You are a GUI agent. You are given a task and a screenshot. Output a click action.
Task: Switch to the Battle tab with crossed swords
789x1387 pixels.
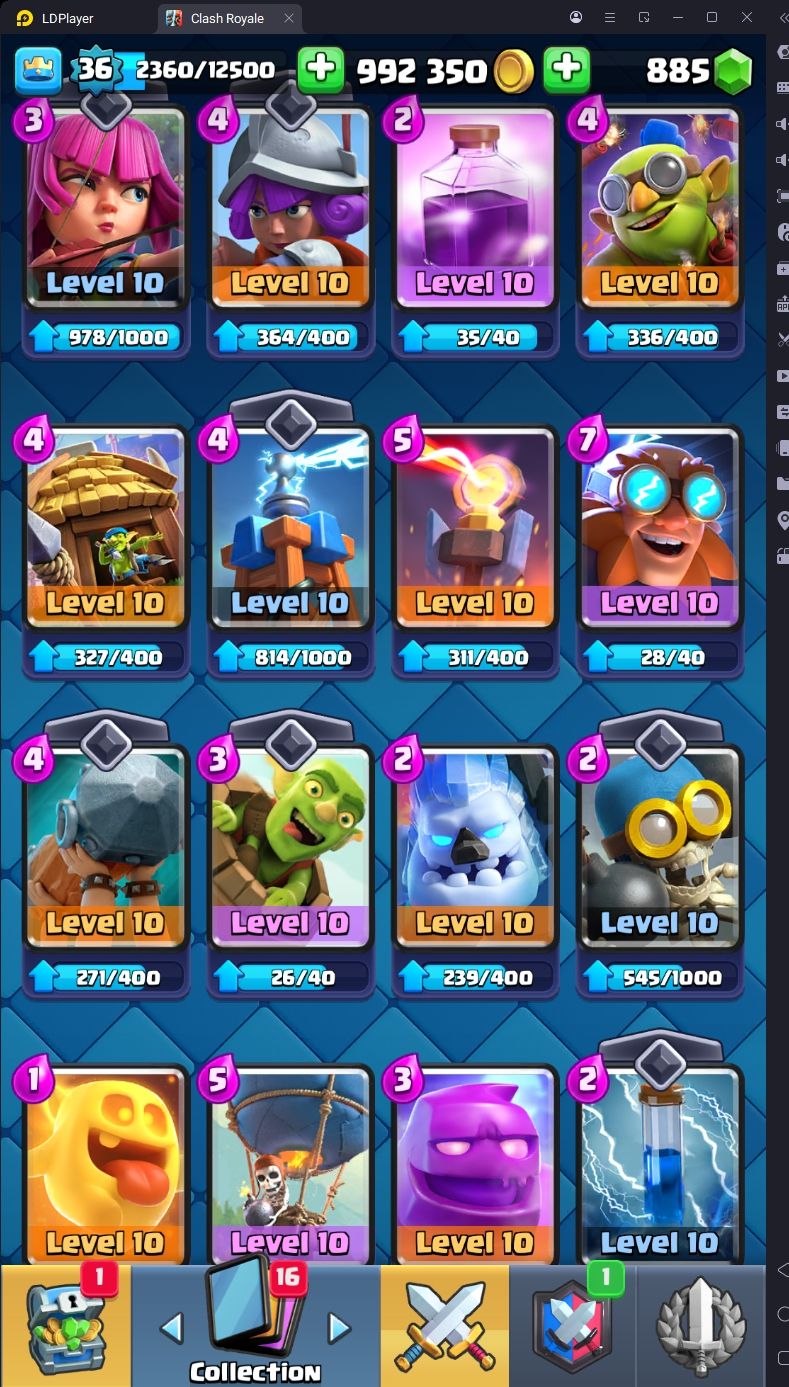coord(445,1326)
